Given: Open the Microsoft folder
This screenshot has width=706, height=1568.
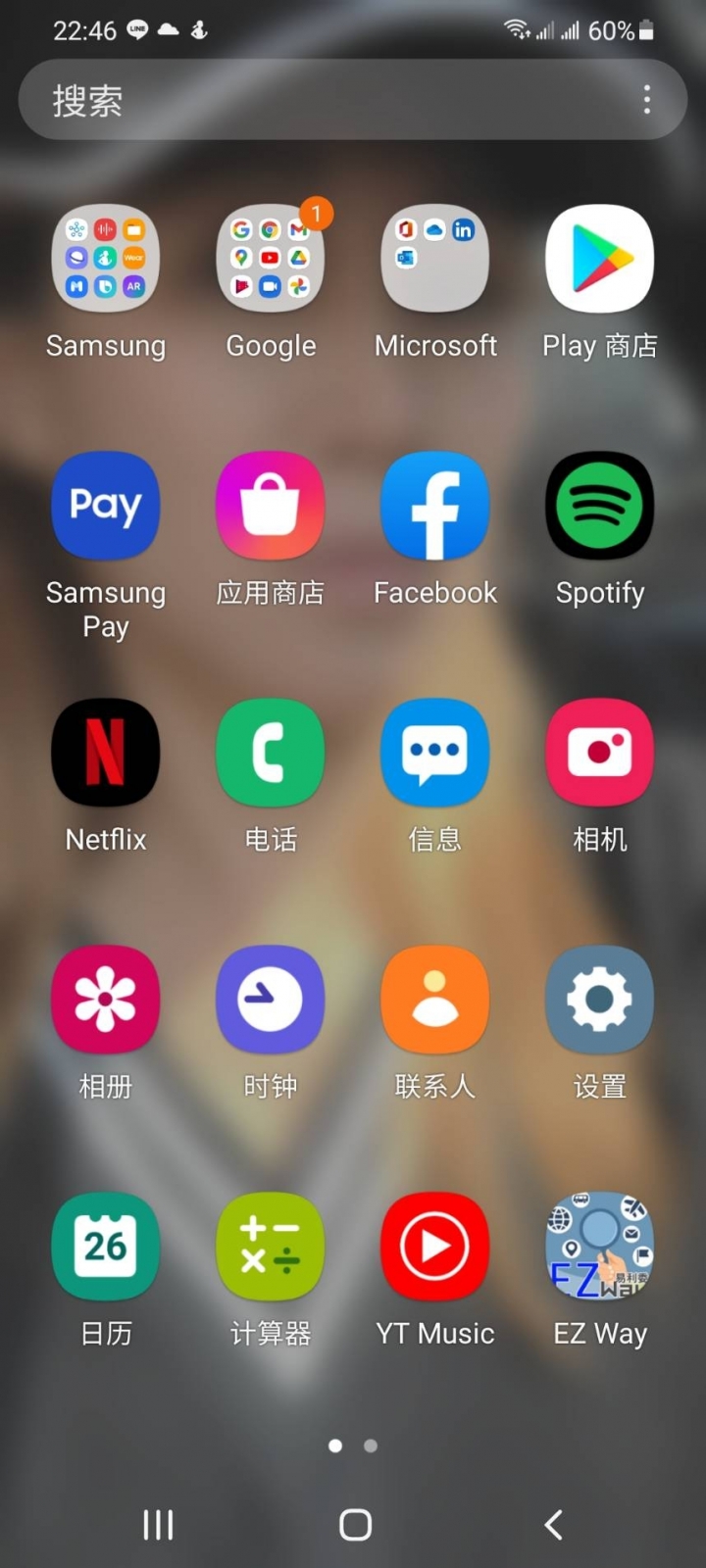Looking at the screenshot, I should tap(435, 259).
